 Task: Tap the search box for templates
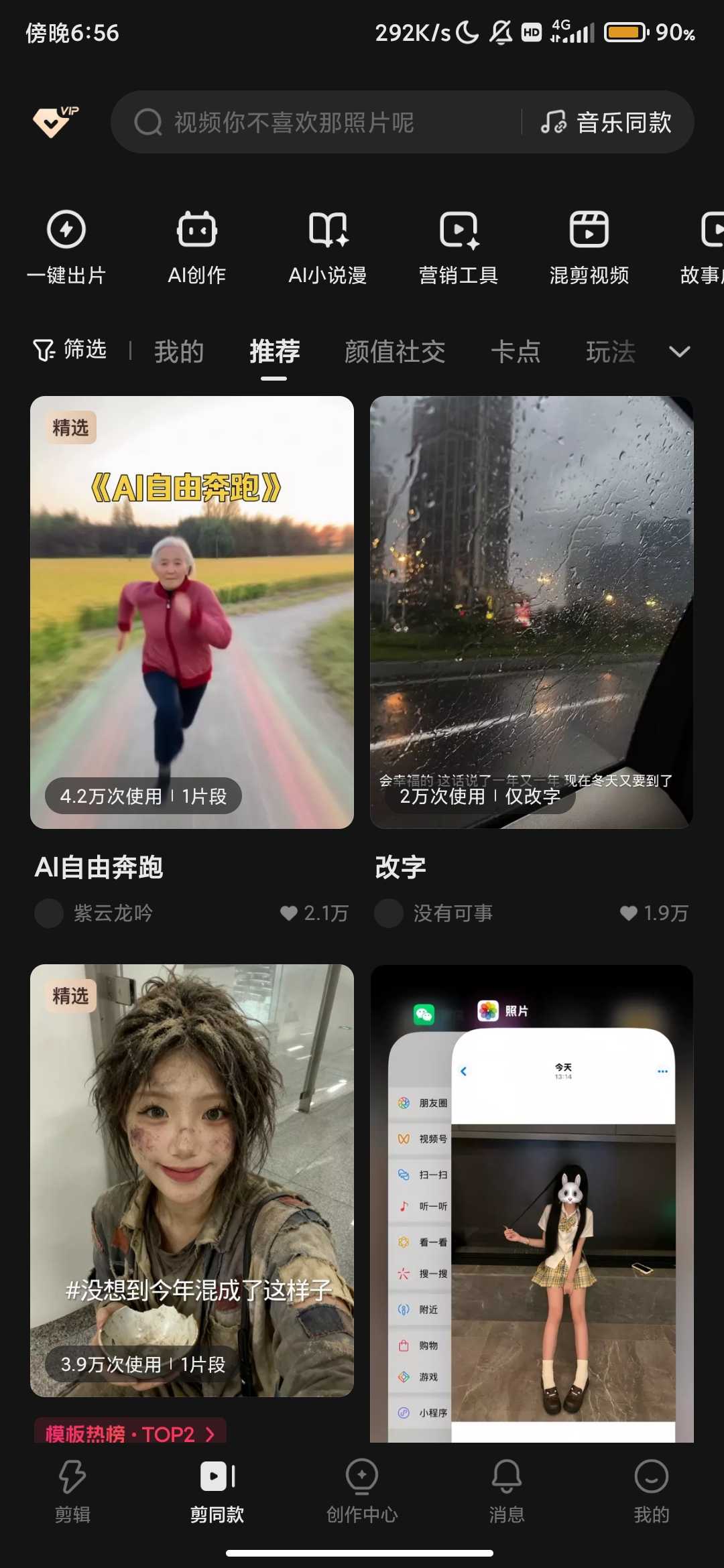(x=315, y=122)
